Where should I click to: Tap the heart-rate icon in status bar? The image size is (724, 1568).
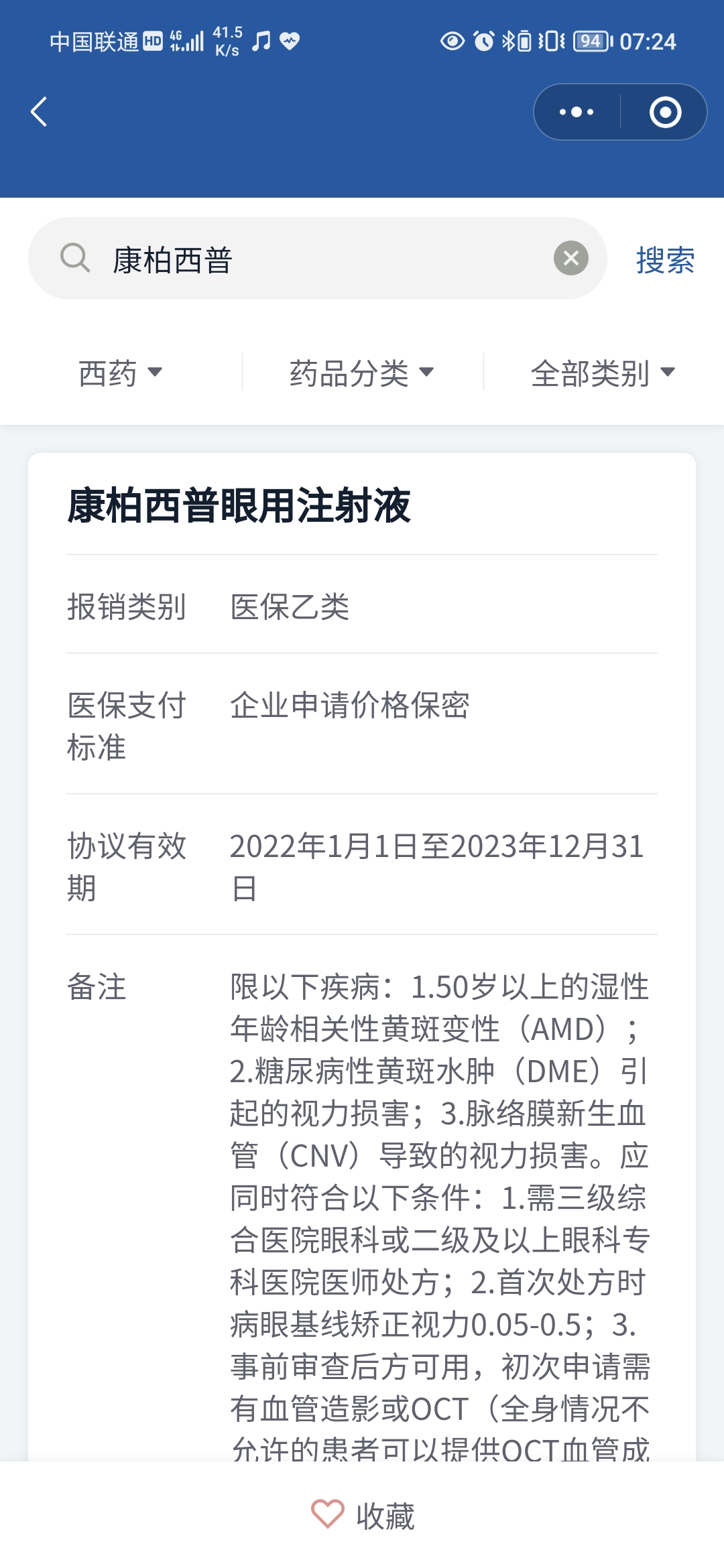point(288,42)
